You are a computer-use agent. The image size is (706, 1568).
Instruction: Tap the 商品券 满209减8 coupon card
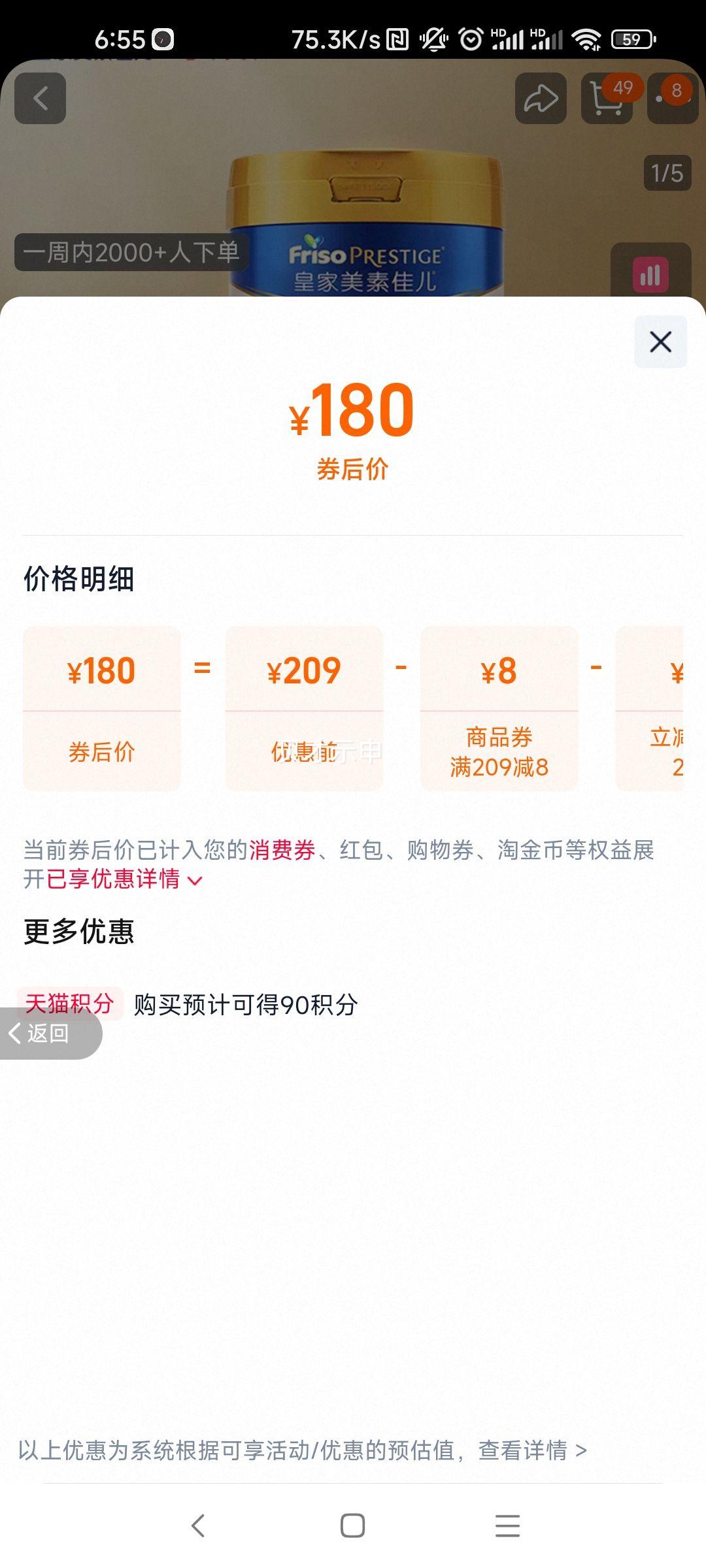tap(499, 707)
